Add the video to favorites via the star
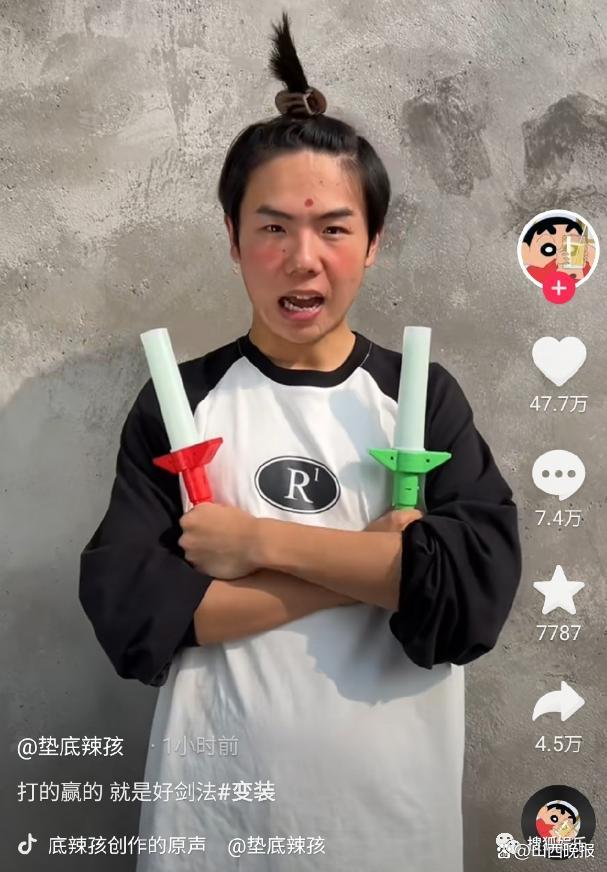This screenshot has height=872, width=607. point(558,591)
